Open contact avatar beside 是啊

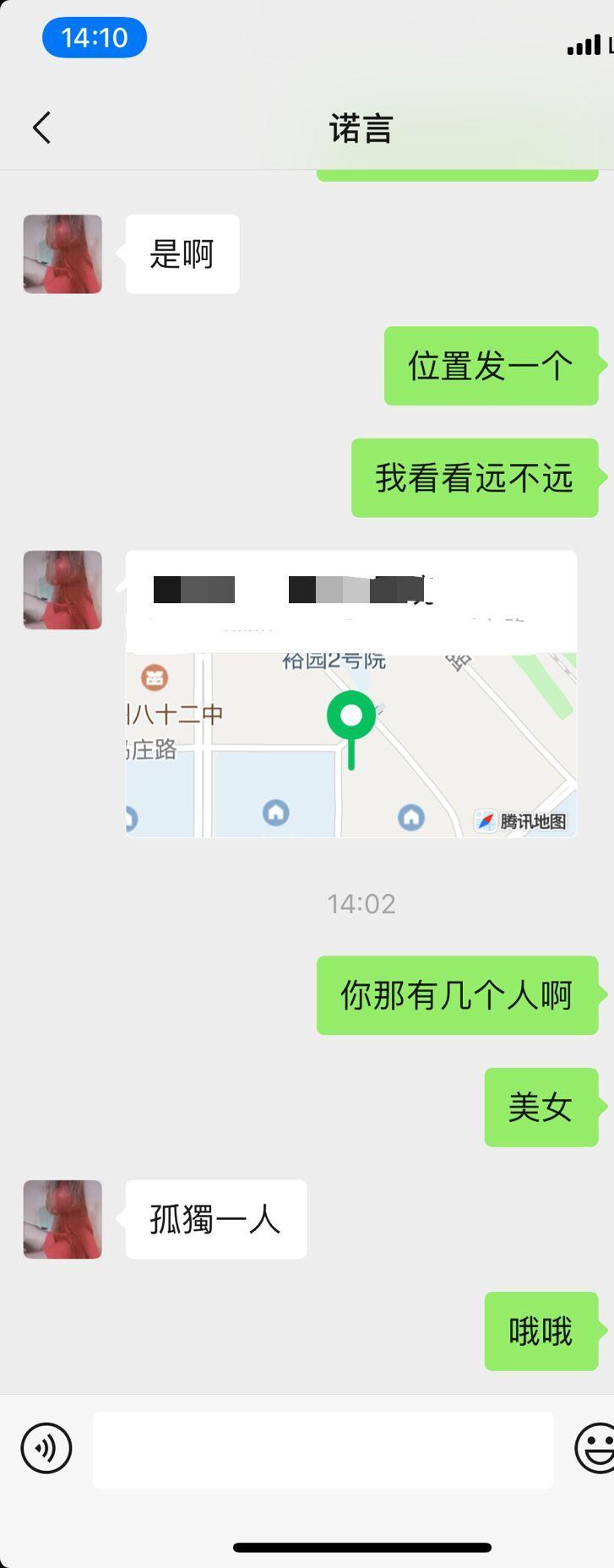(x=62, y=254)
